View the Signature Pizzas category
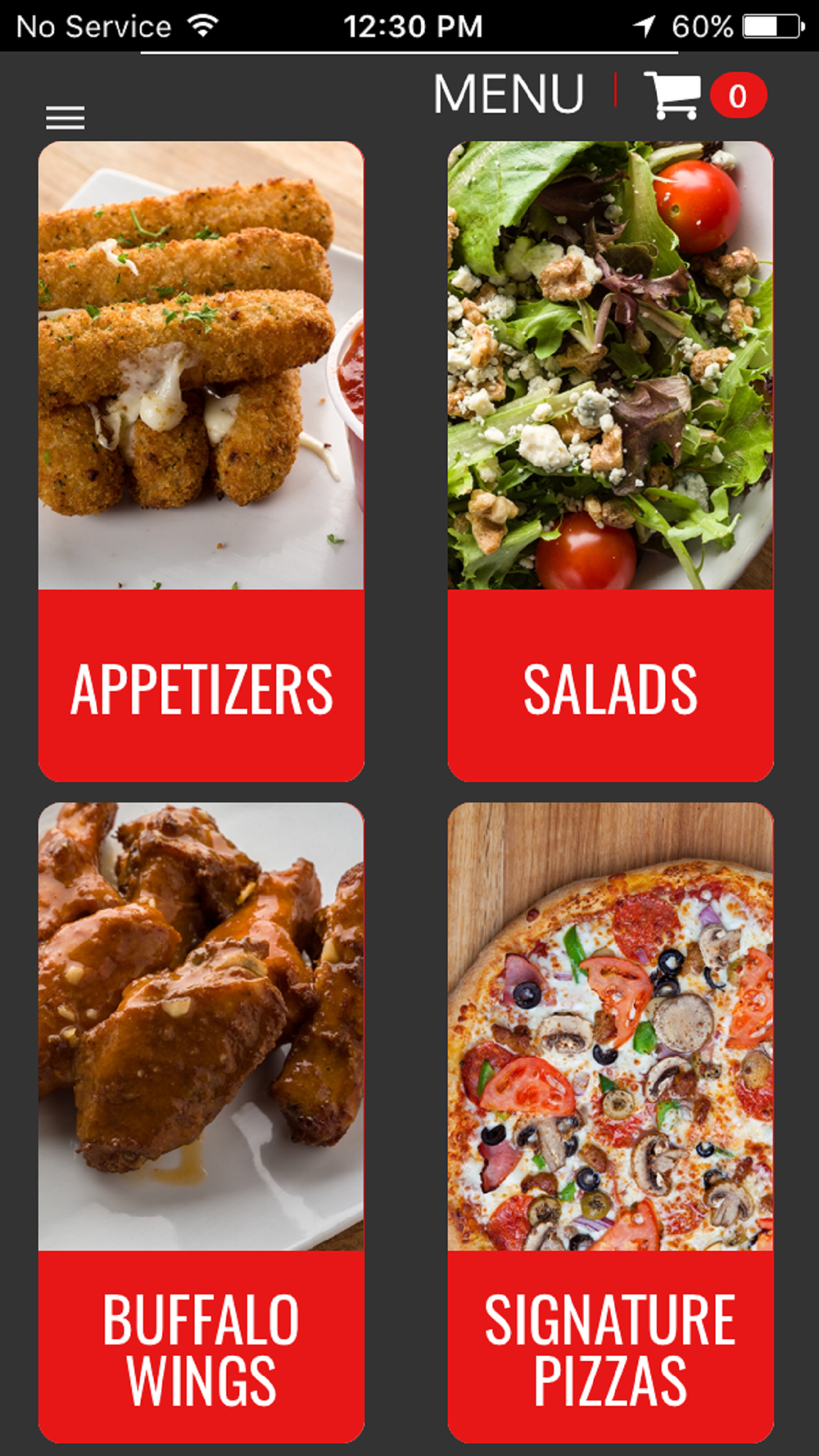Image resolution: width=819 pixels, height=1456 pixels. pyautogui.click(x=610, y=1122)
